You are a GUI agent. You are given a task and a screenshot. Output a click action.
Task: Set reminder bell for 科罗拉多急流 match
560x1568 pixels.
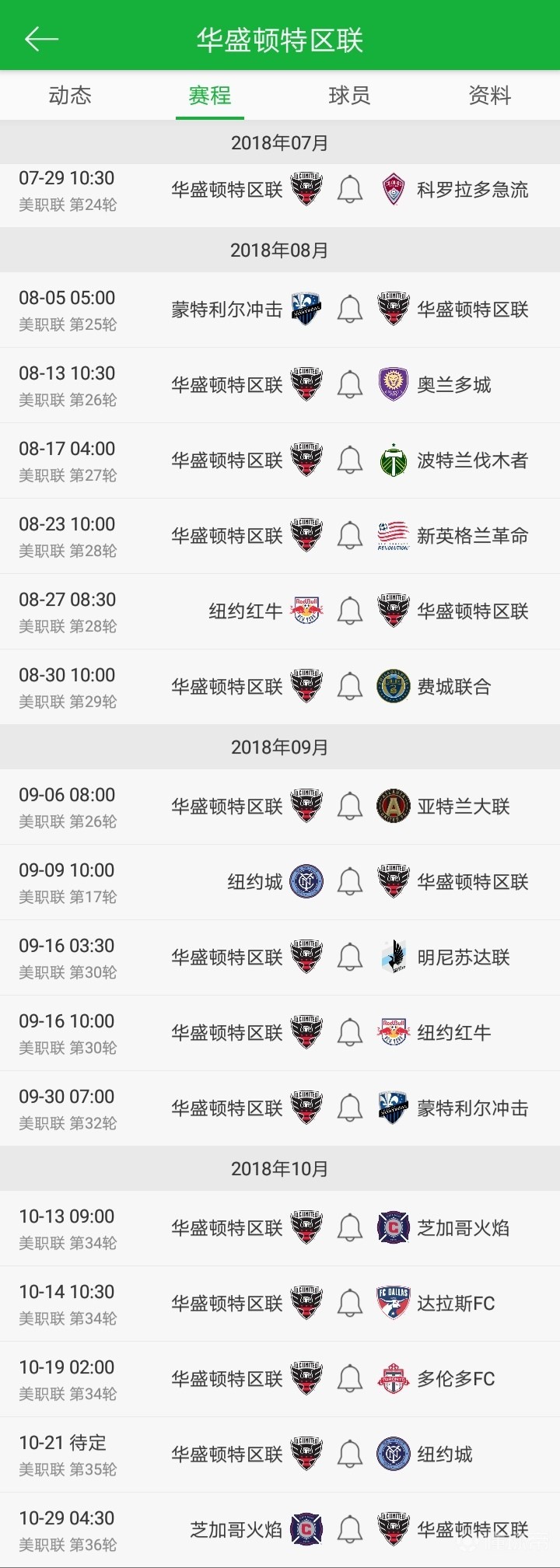tap(350, 189)
